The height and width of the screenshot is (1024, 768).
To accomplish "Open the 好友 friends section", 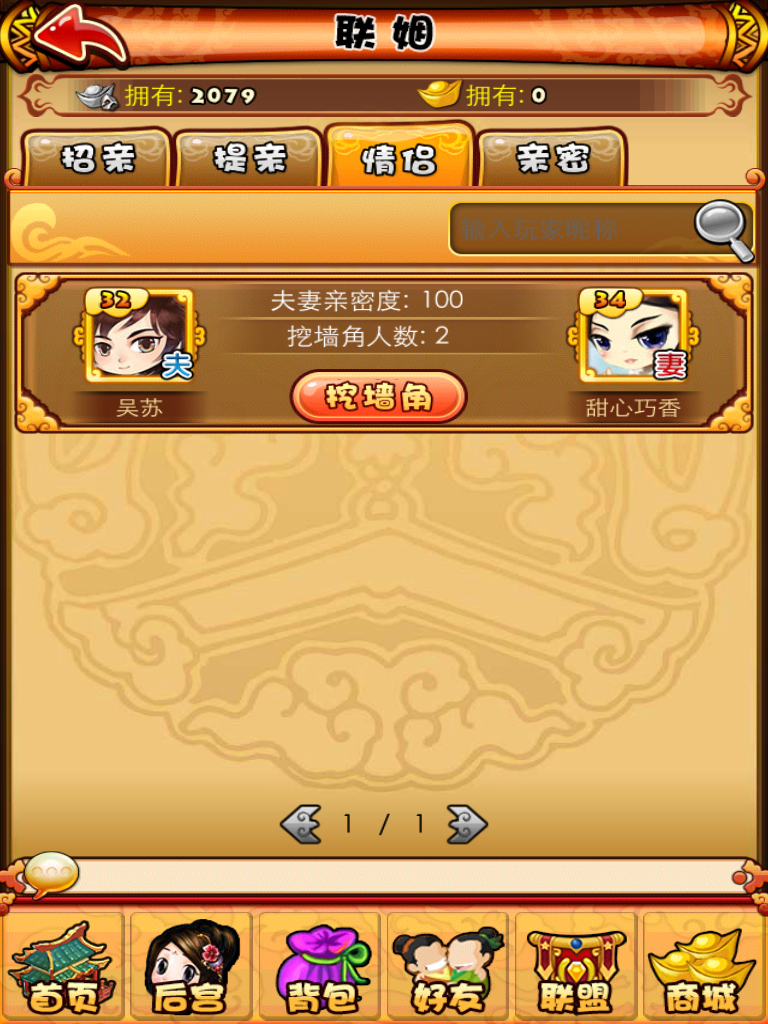I will click(x=448, y=968).
